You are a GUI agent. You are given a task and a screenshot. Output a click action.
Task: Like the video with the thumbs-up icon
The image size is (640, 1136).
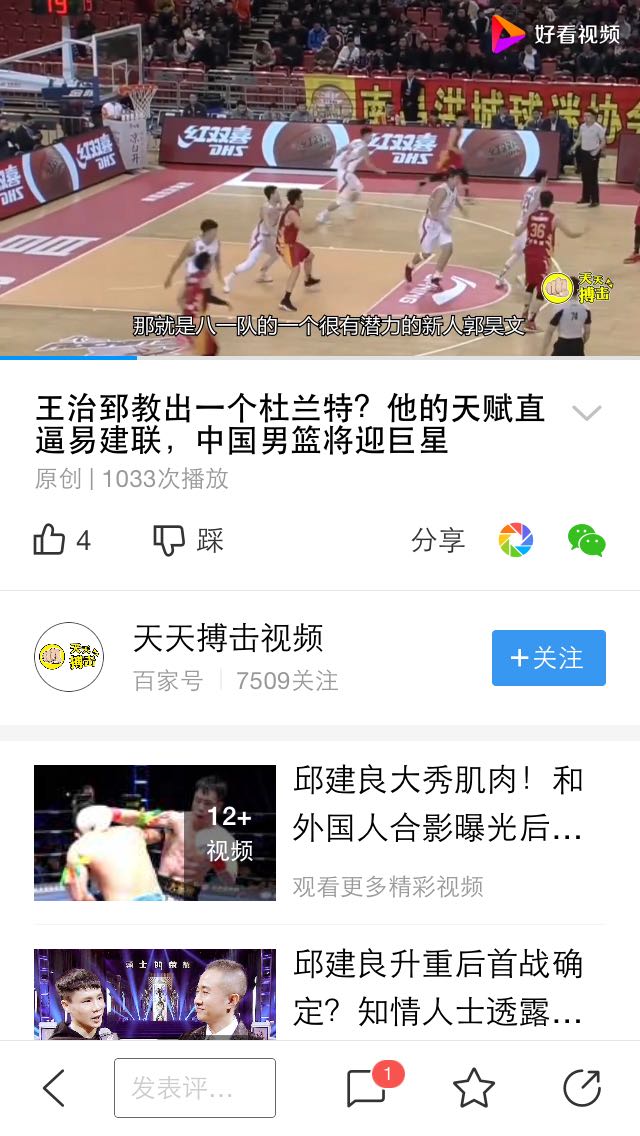49,540
